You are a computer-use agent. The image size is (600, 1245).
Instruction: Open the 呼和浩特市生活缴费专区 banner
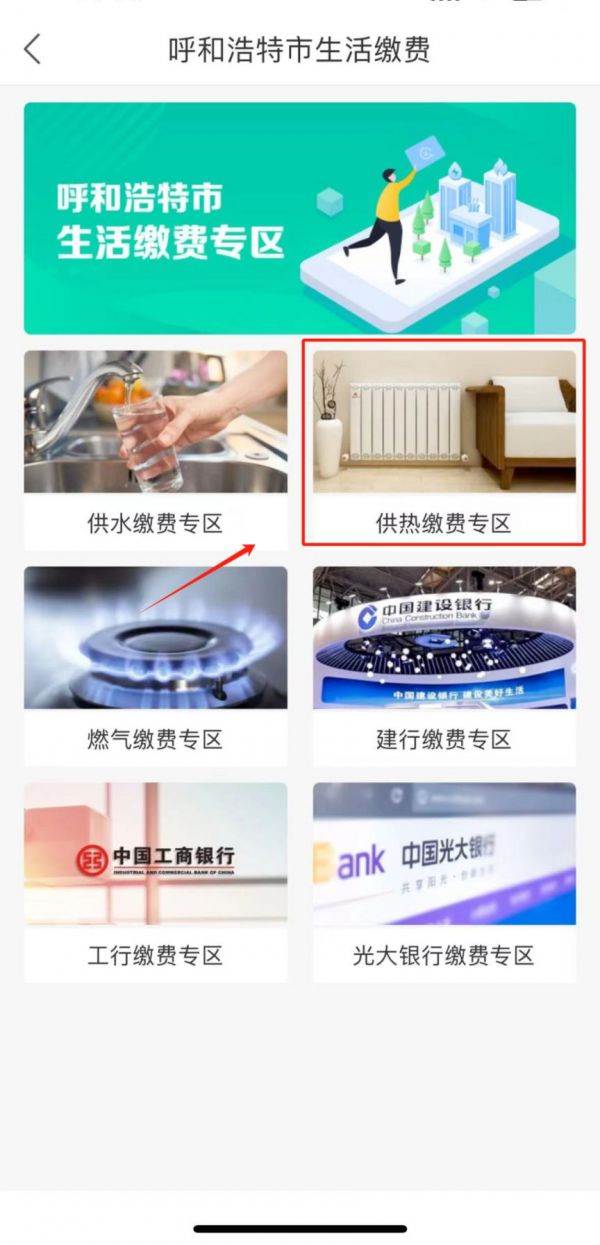click(x=300, y=218)
